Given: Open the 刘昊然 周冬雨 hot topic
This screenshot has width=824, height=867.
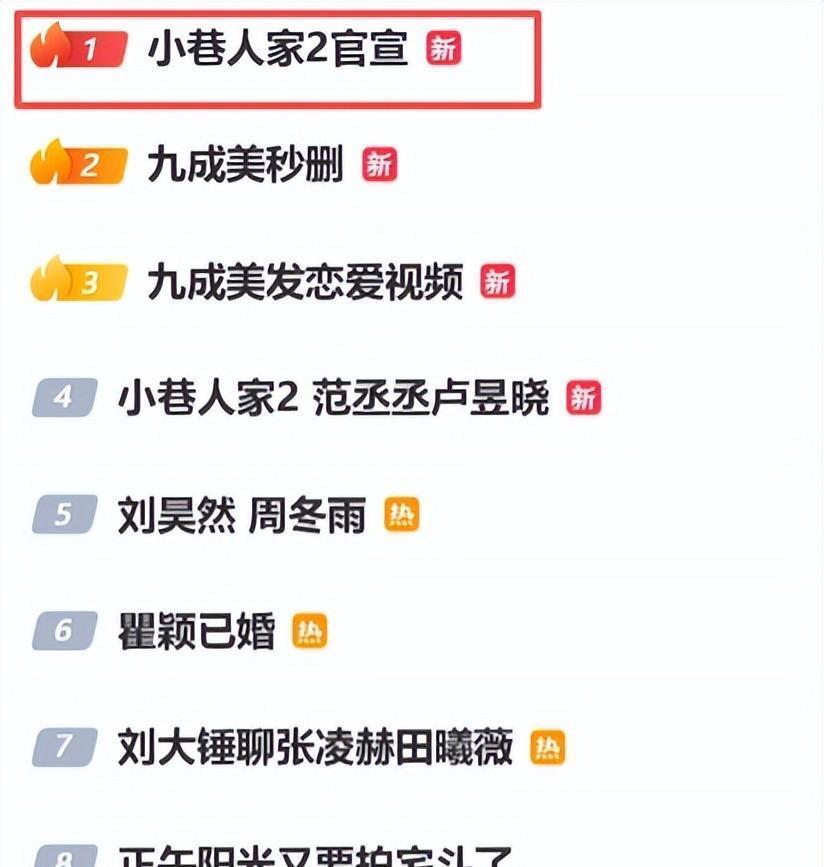Looking at the screenshot, I should tap(241, 515).
